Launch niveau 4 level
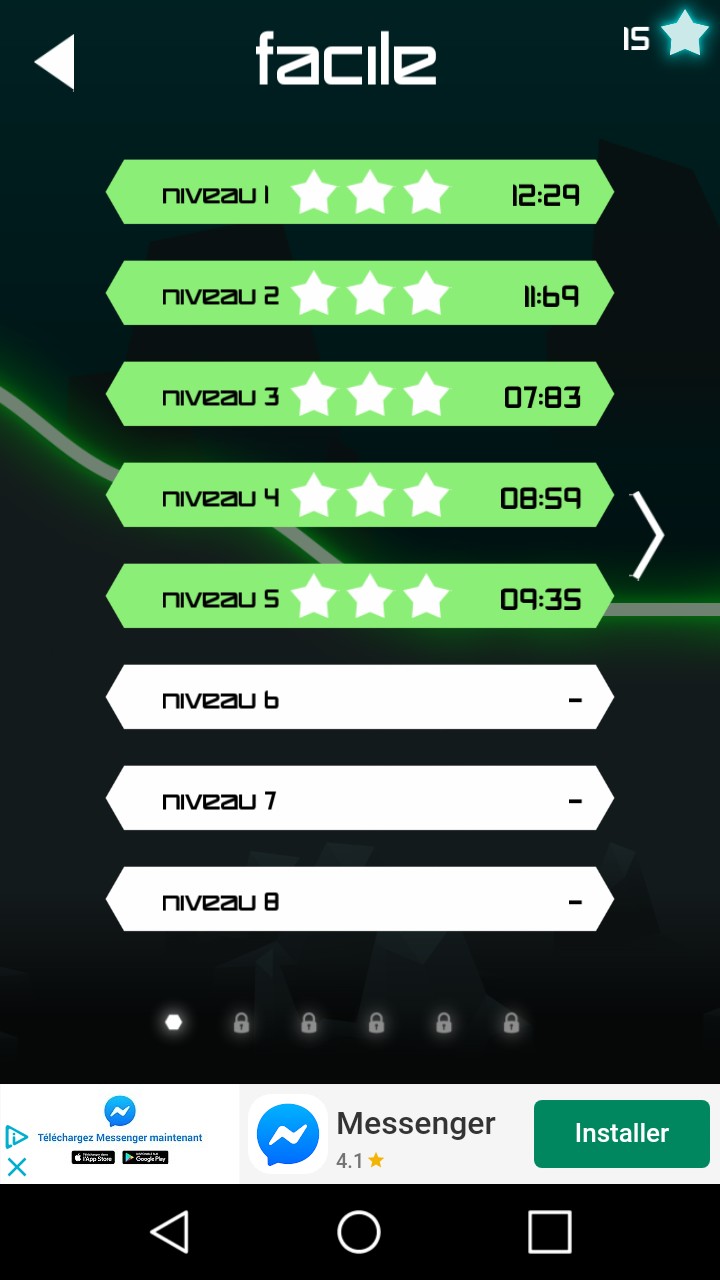720x1280 pixels. coord(360,495)
